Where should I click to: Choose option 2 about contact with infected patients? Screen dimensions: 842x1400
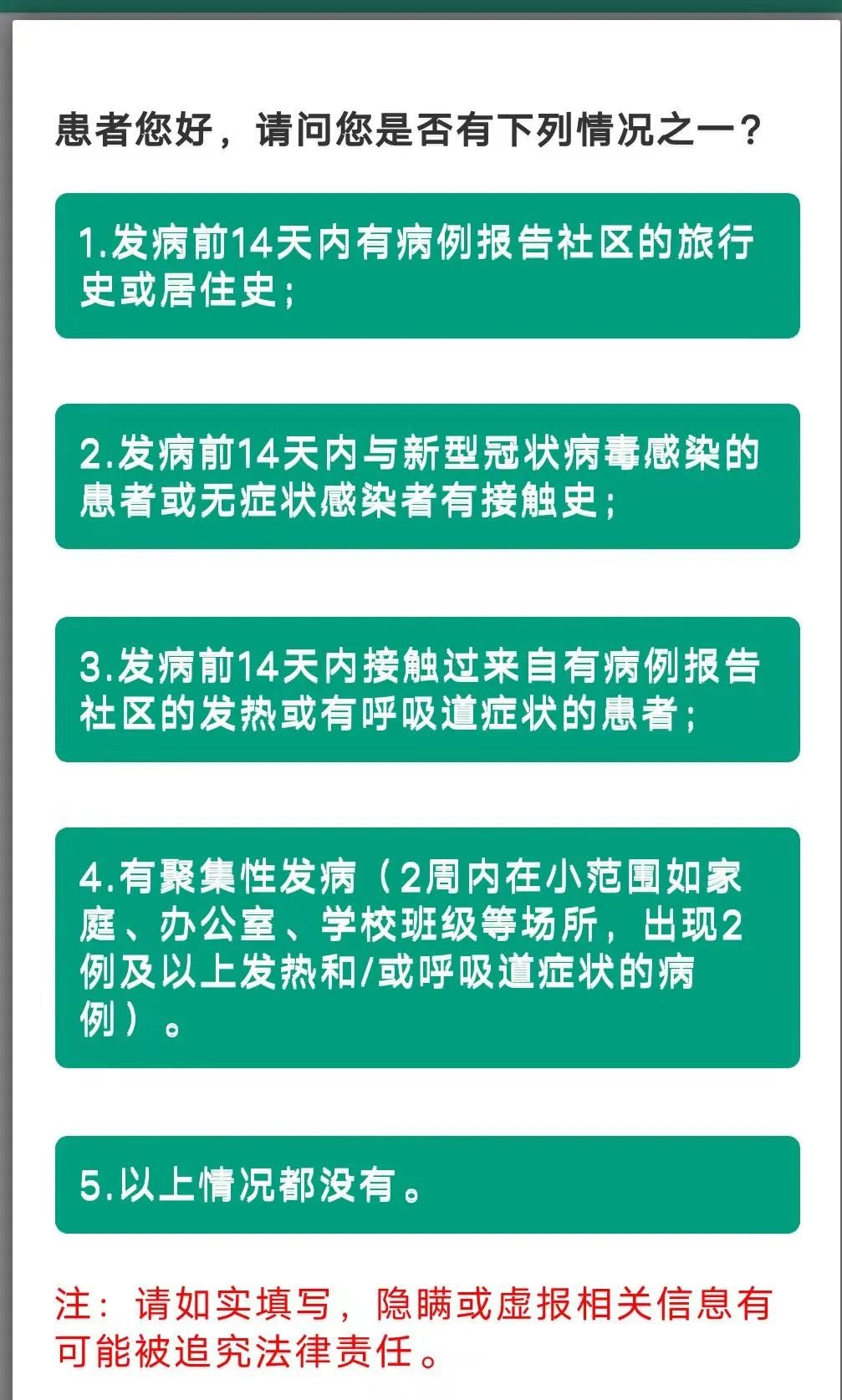pos(427,476)
